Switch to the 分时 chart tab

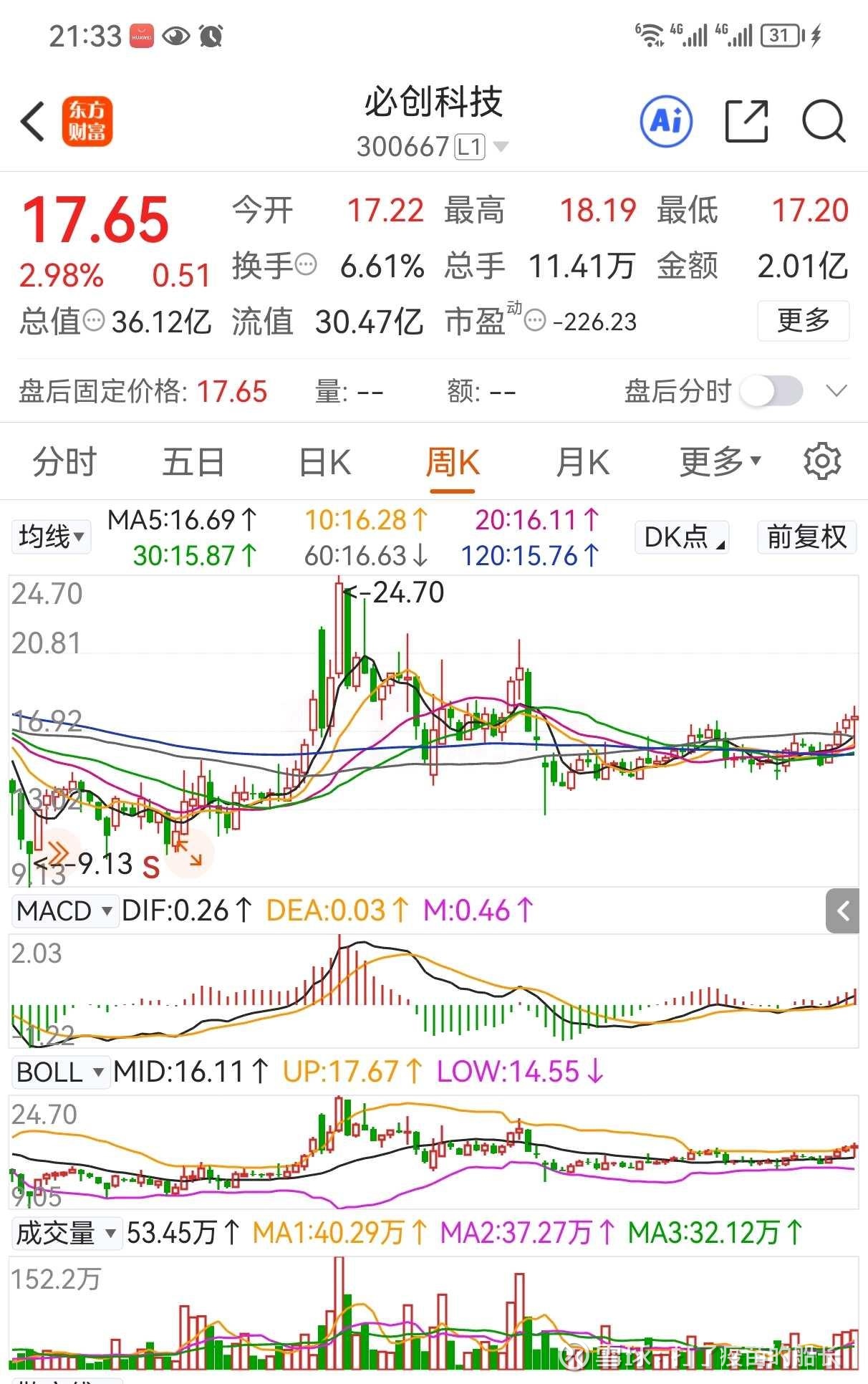(64, 462)
